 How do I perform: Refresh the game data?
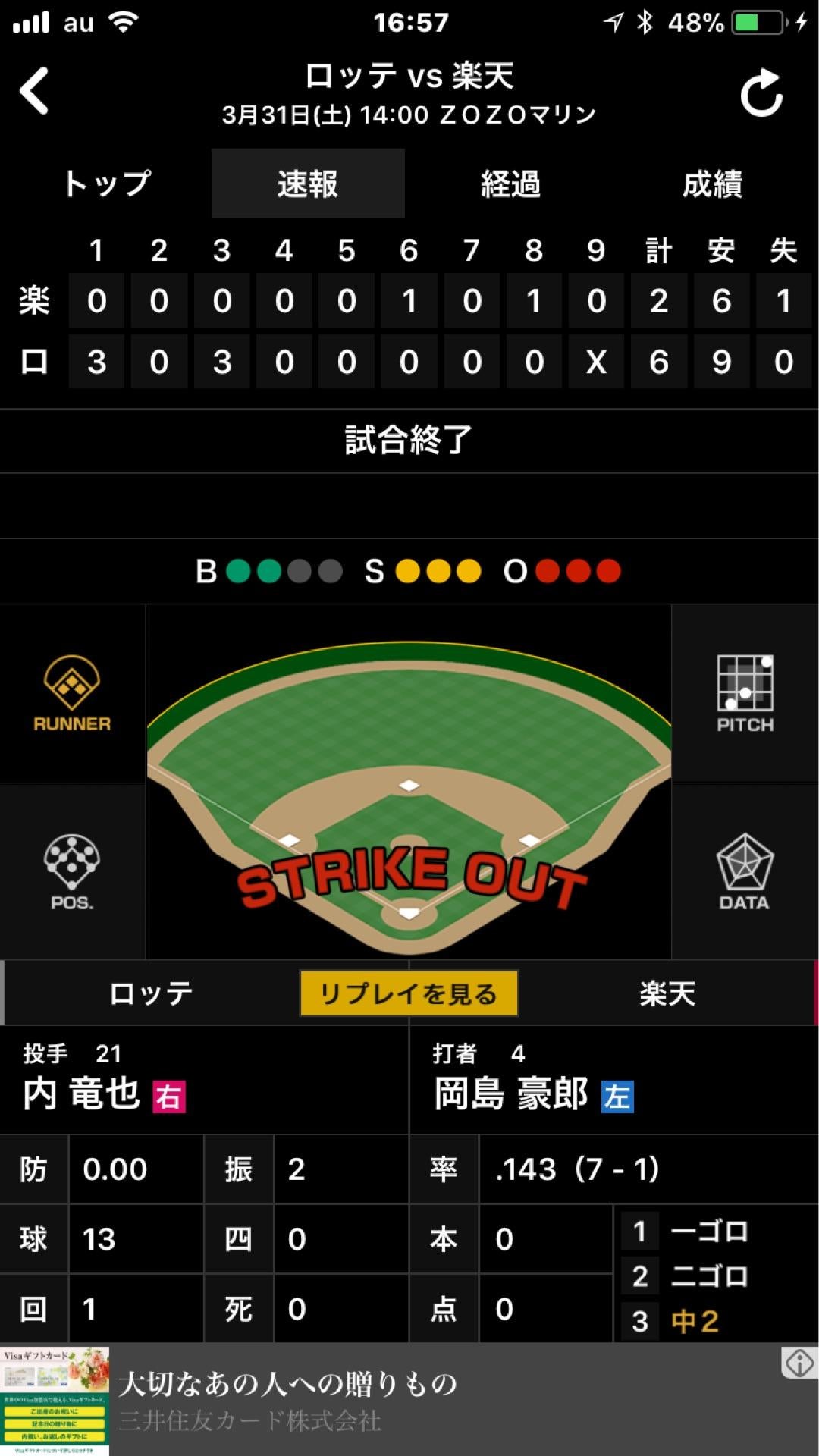[761, 93]
